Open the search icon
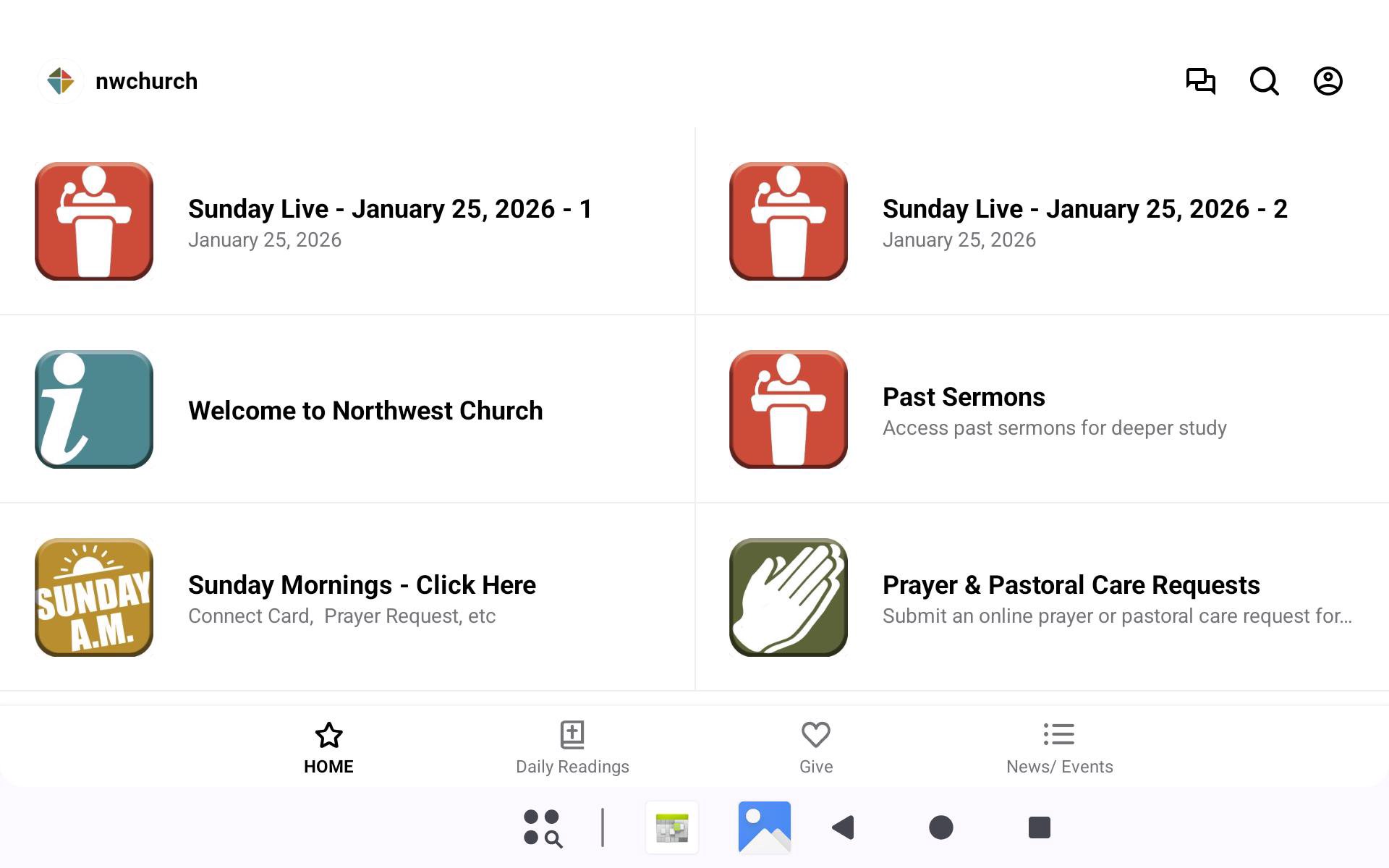1389x868 pixels. click(1264, 81)
